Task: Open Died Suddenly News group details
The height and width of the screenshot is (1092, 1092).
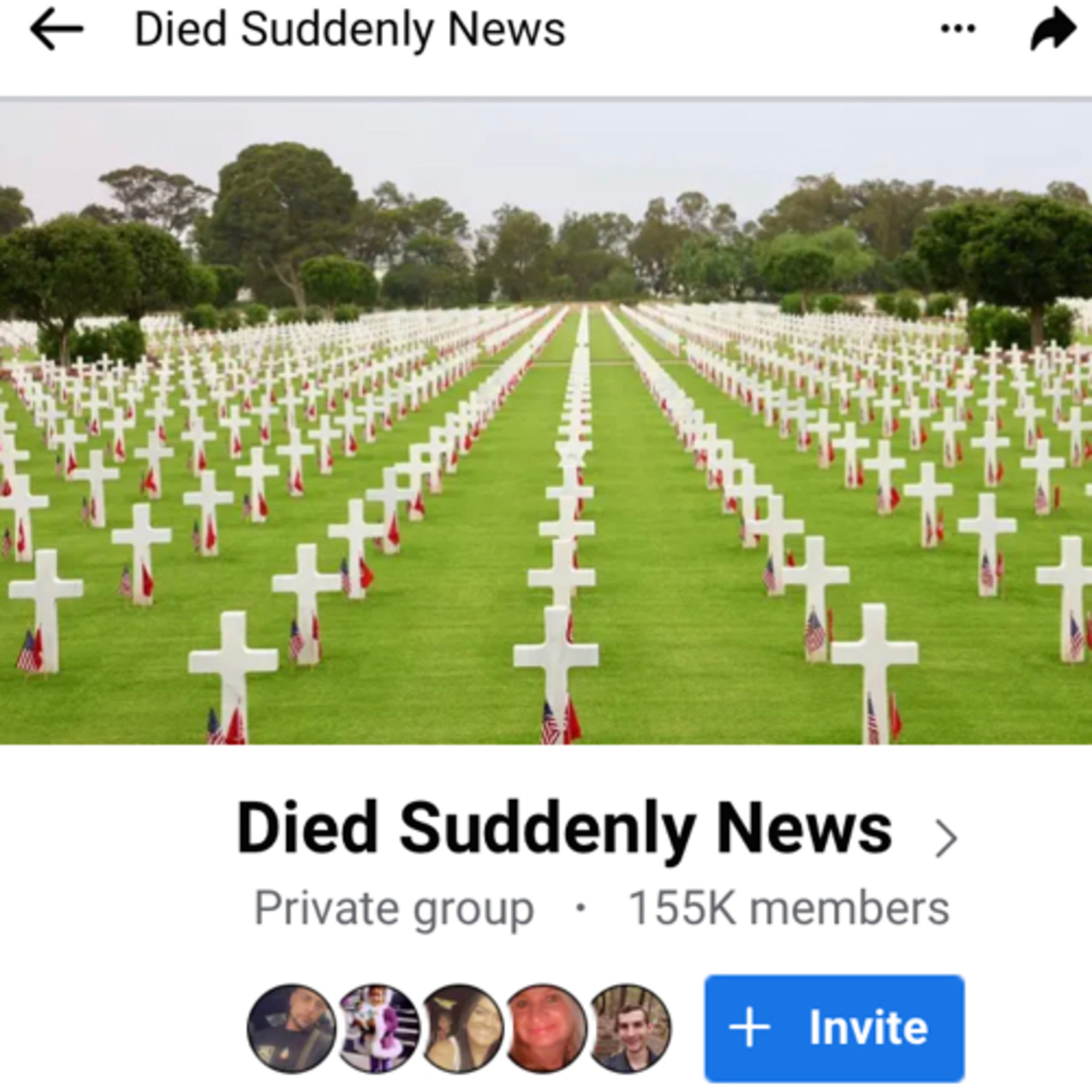Action: coord(596,828)
